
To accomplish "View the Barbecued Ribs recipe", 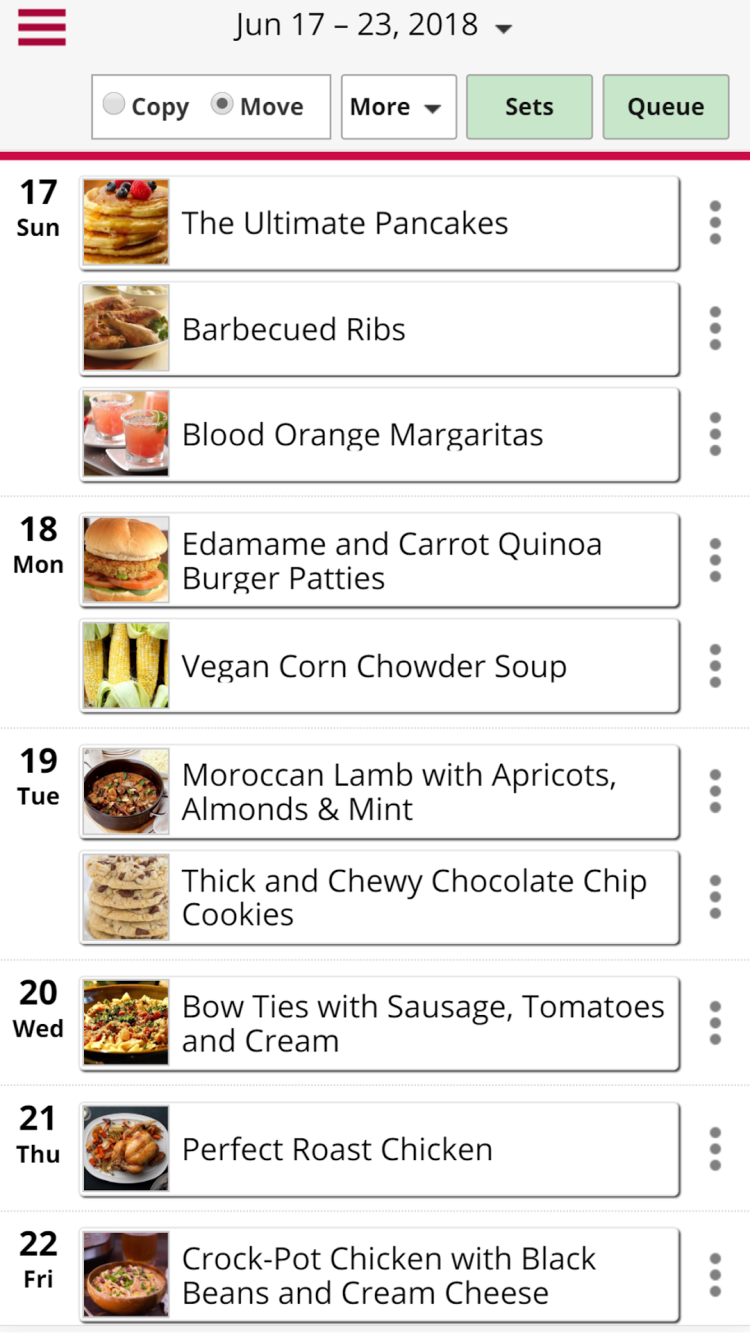I will click(380, 329).
